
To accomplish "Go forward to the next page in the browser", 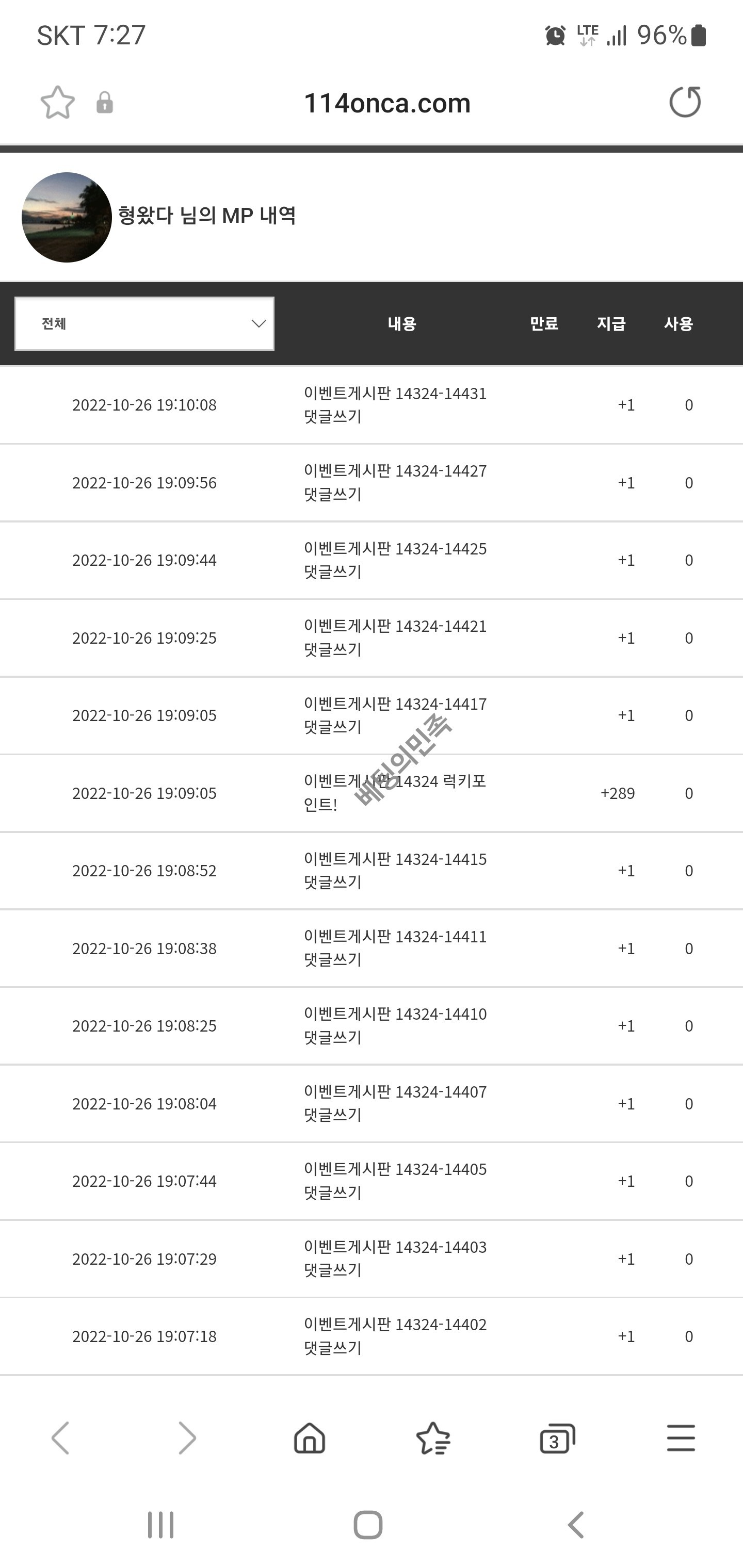I will pyautogui.click(x=187, y=1439).
